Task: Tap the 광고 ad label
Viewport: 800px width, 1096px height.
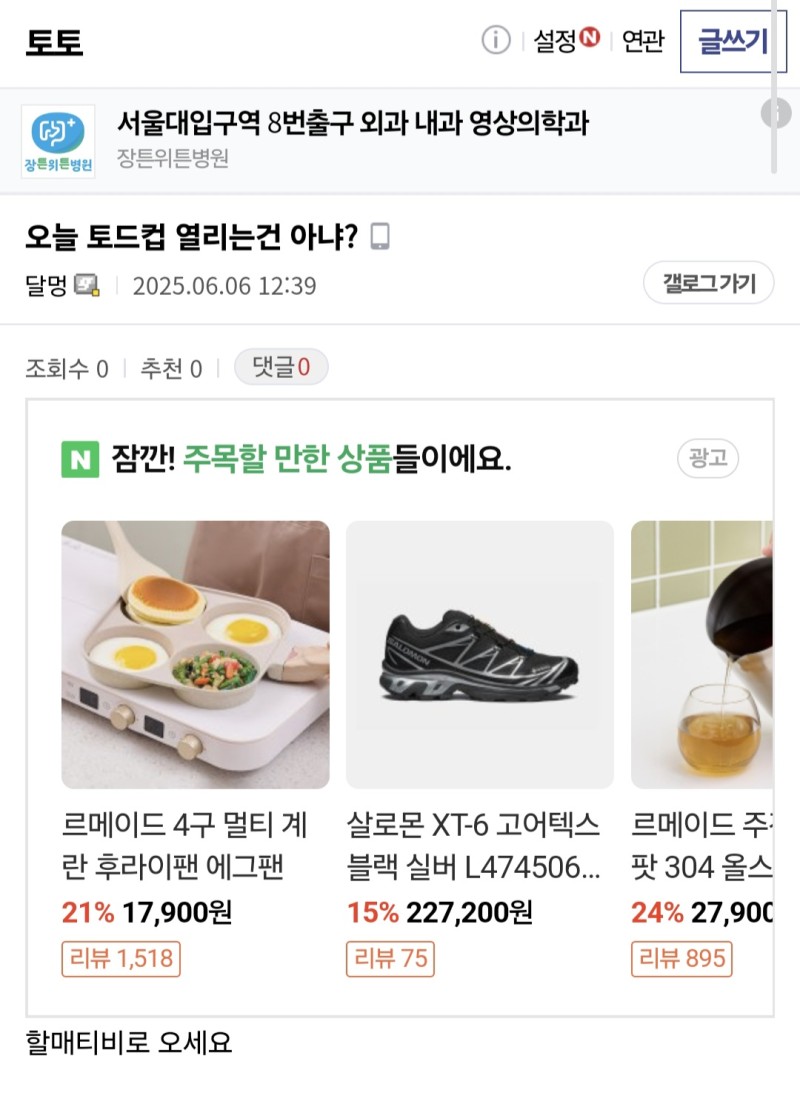Action: coord(708,459)
